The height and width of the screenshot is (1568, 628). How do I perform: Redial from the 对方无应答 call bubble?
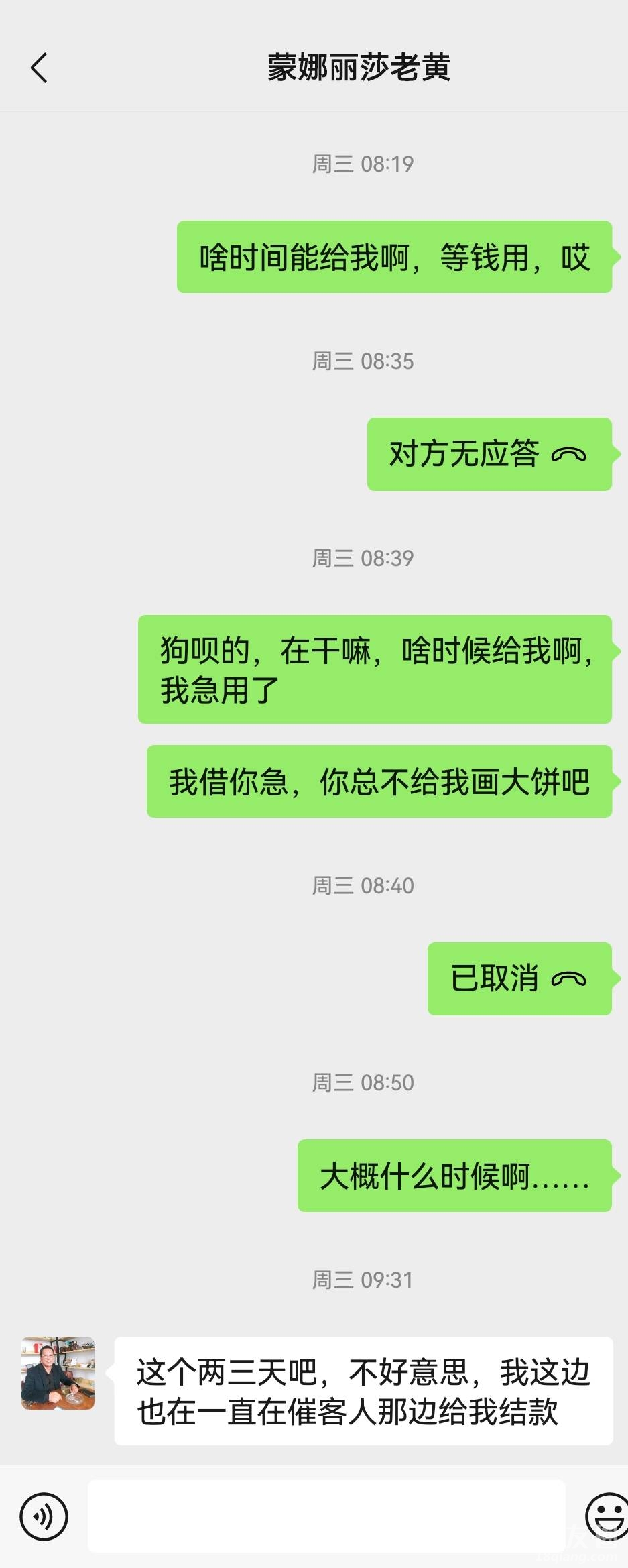489,454
